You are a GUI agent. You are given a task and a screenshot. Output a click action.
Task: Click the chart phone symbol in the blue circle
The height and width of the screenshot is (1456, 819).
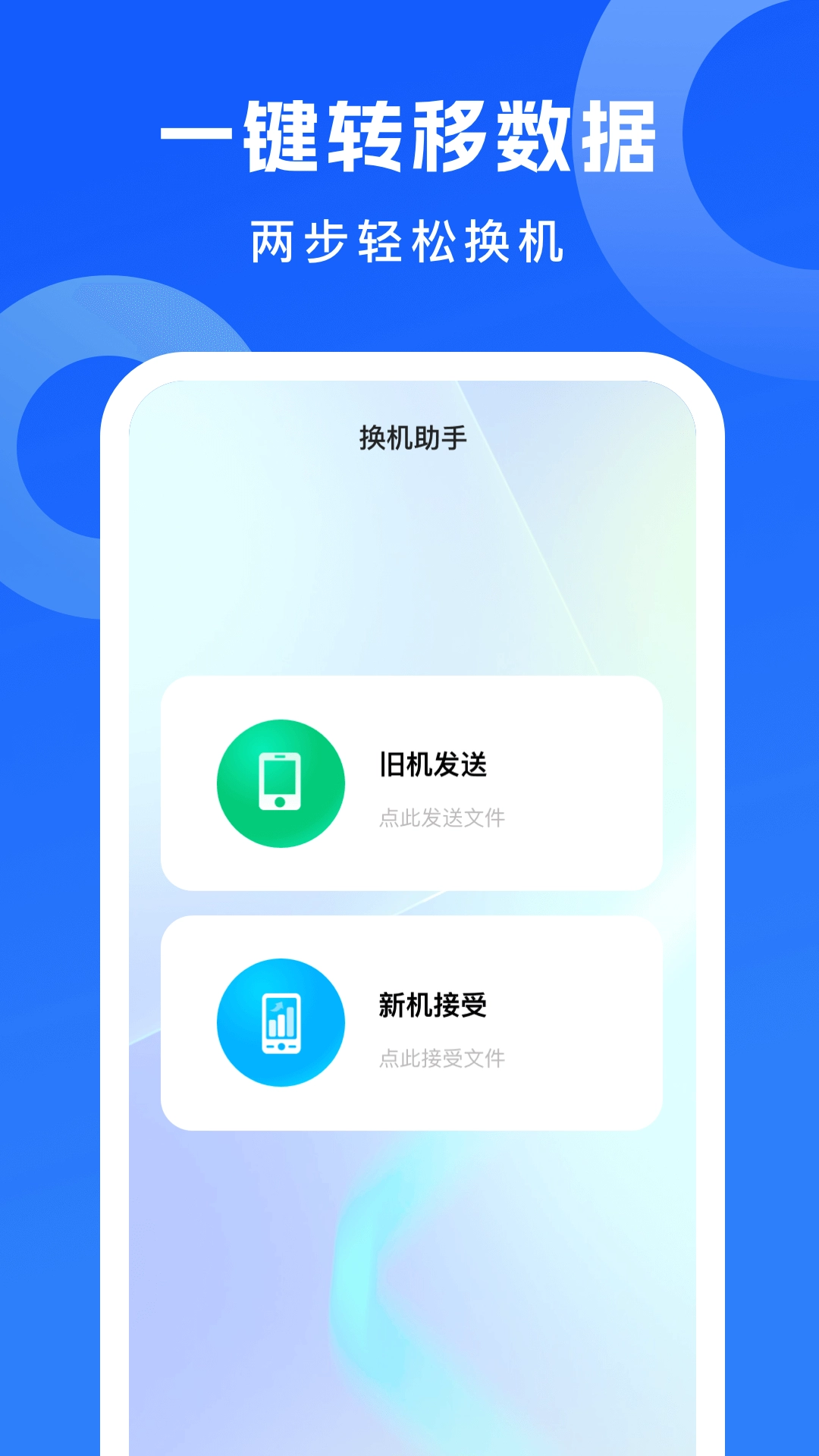click(x=281, y=1022)
